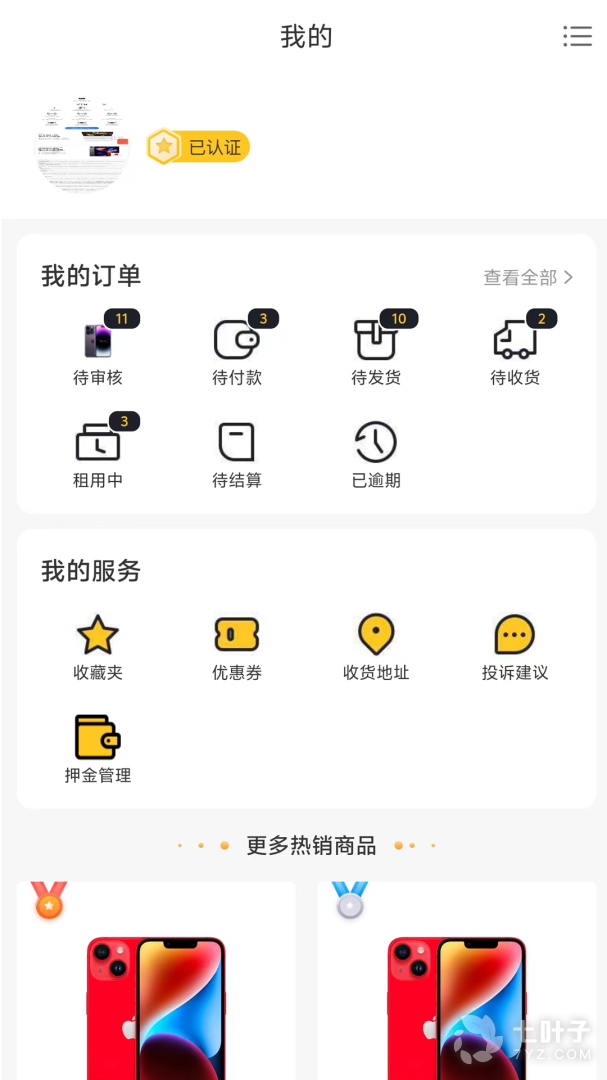Open 待结算 orders
This screenshot has width=607, height=1080.
tap(237, 453)
